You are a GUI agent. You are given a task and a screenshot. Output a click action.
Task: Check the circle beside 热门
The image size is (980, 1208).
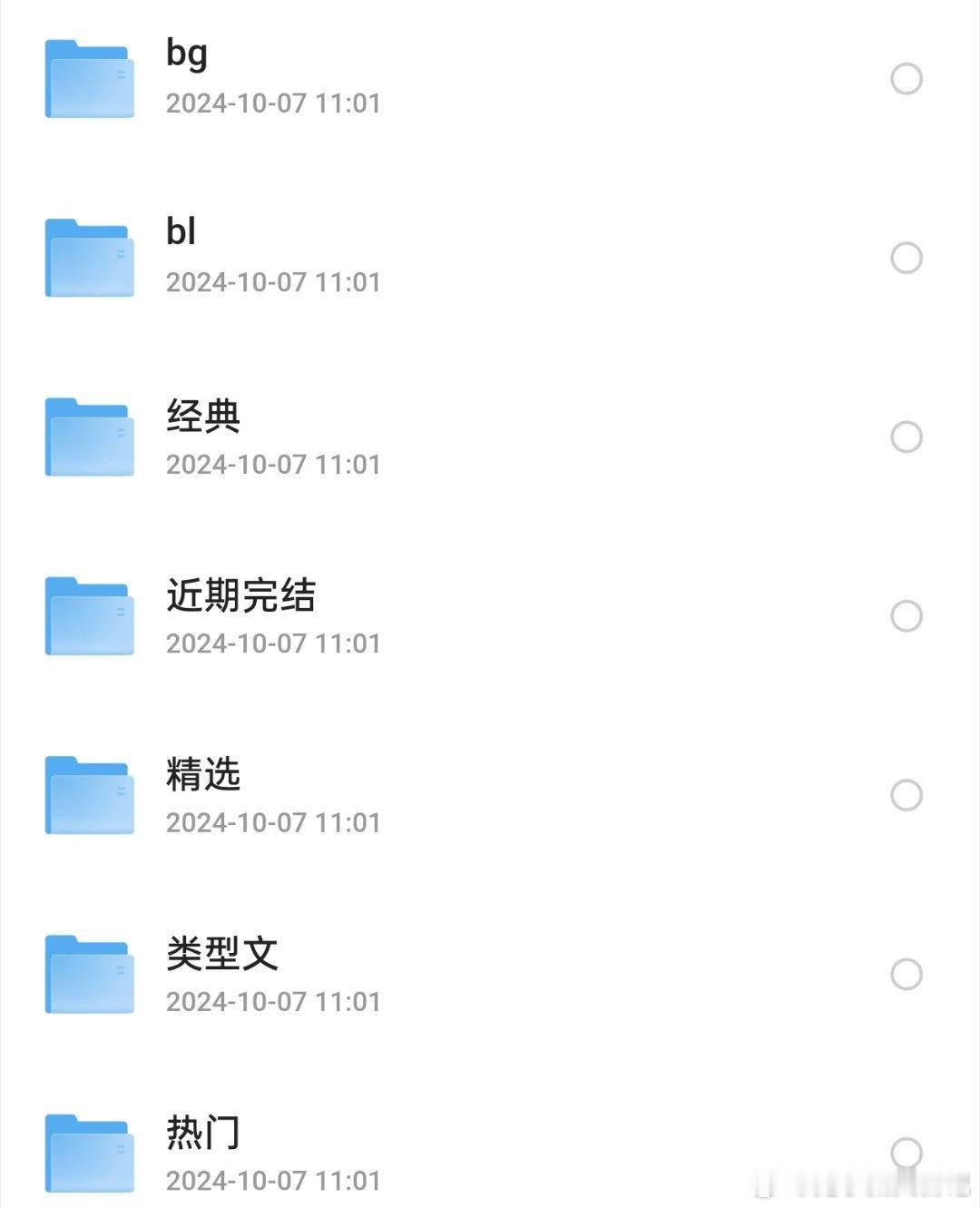pos(906,1153)
